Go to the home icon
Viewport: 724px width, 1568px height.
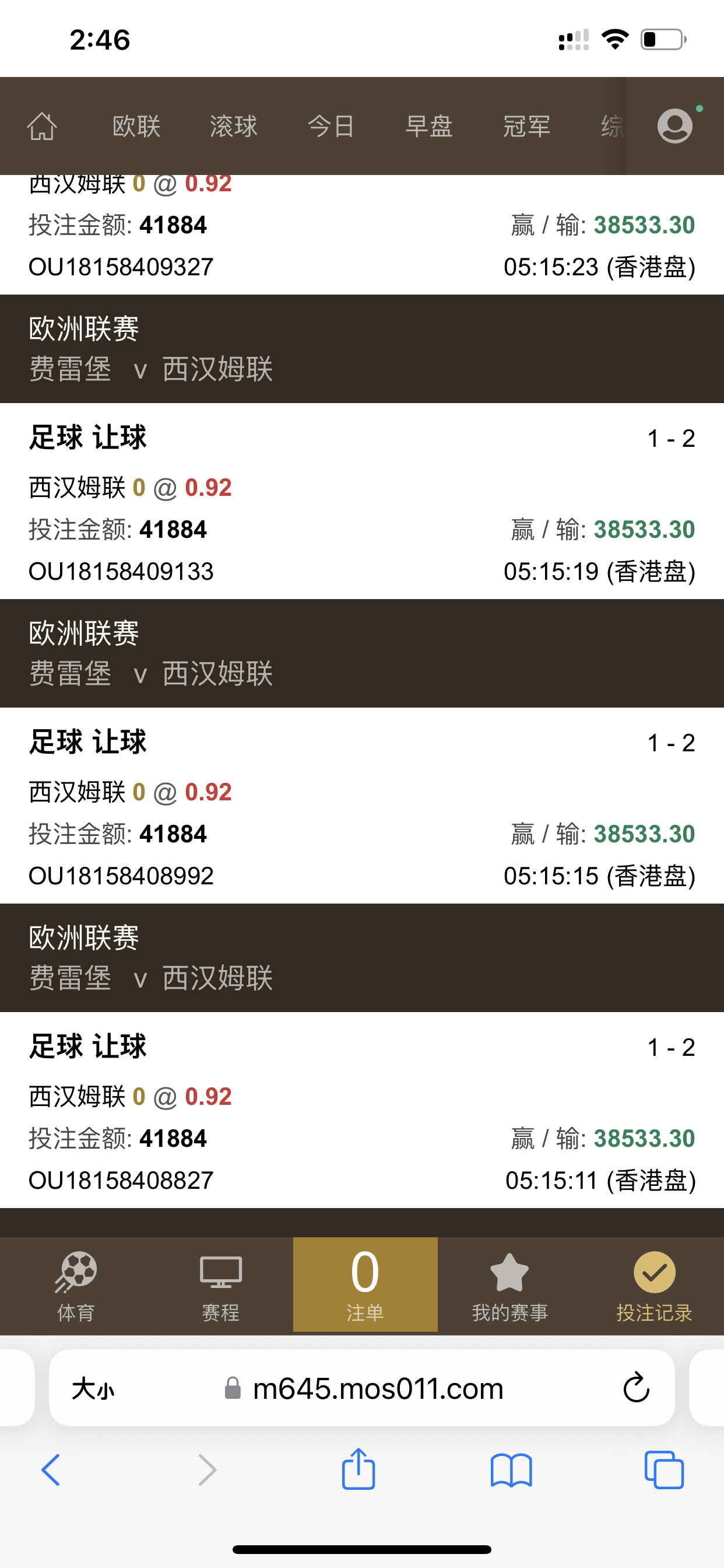click(42, 127)
